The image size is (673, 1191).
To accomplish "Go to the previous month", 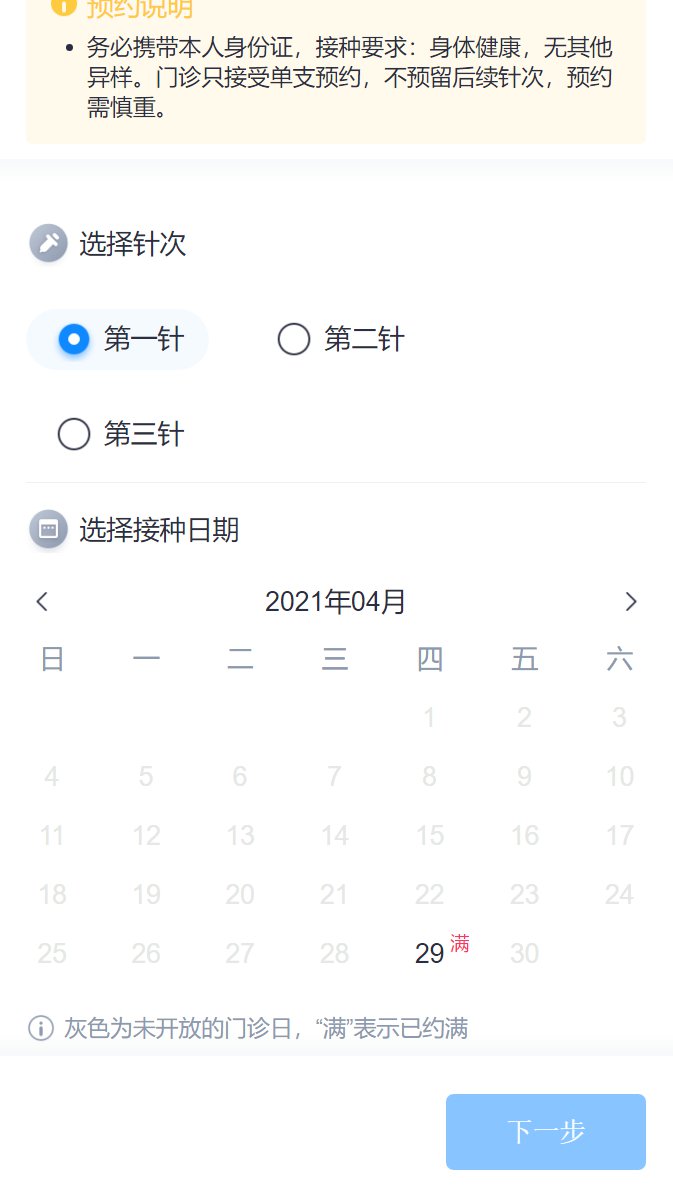I will [41, 602].
